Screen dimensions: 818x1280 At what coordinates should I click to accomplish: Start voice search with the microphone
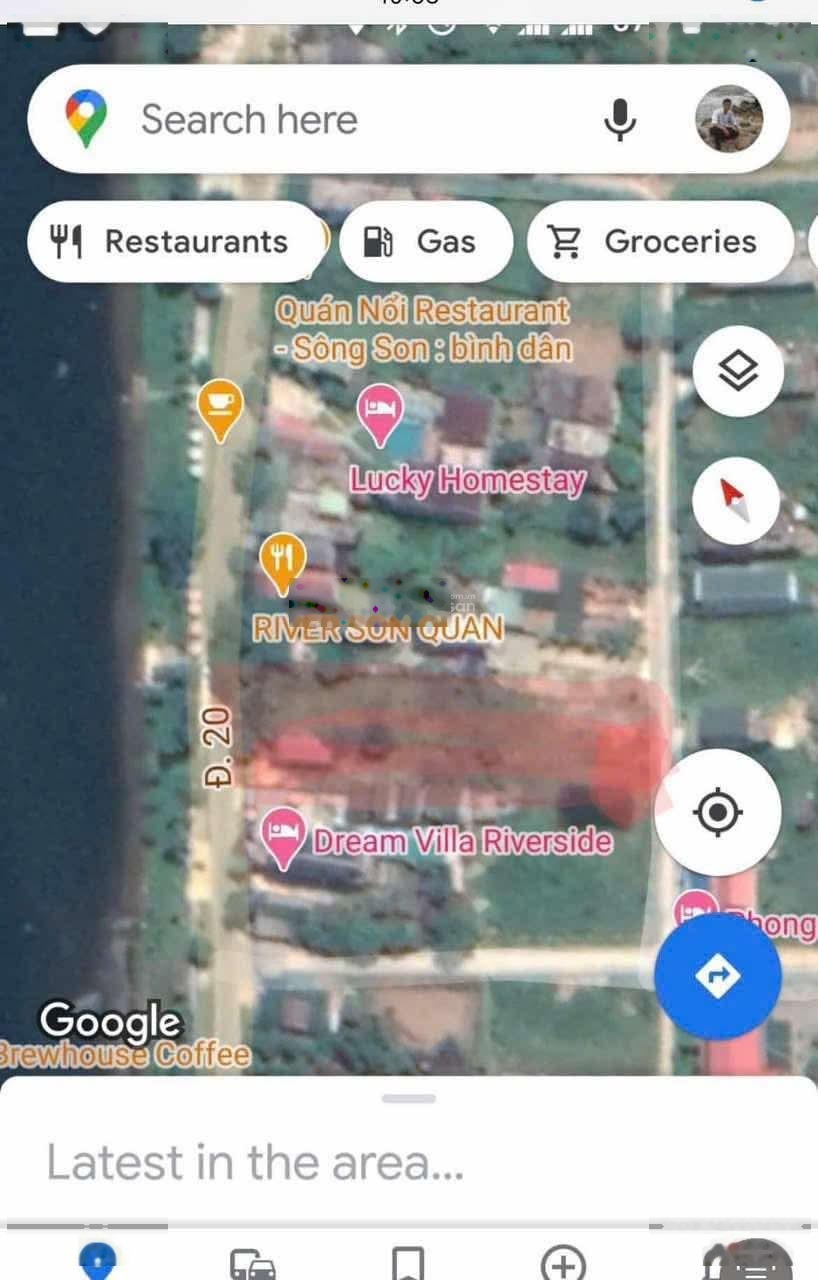click(619, 120)
